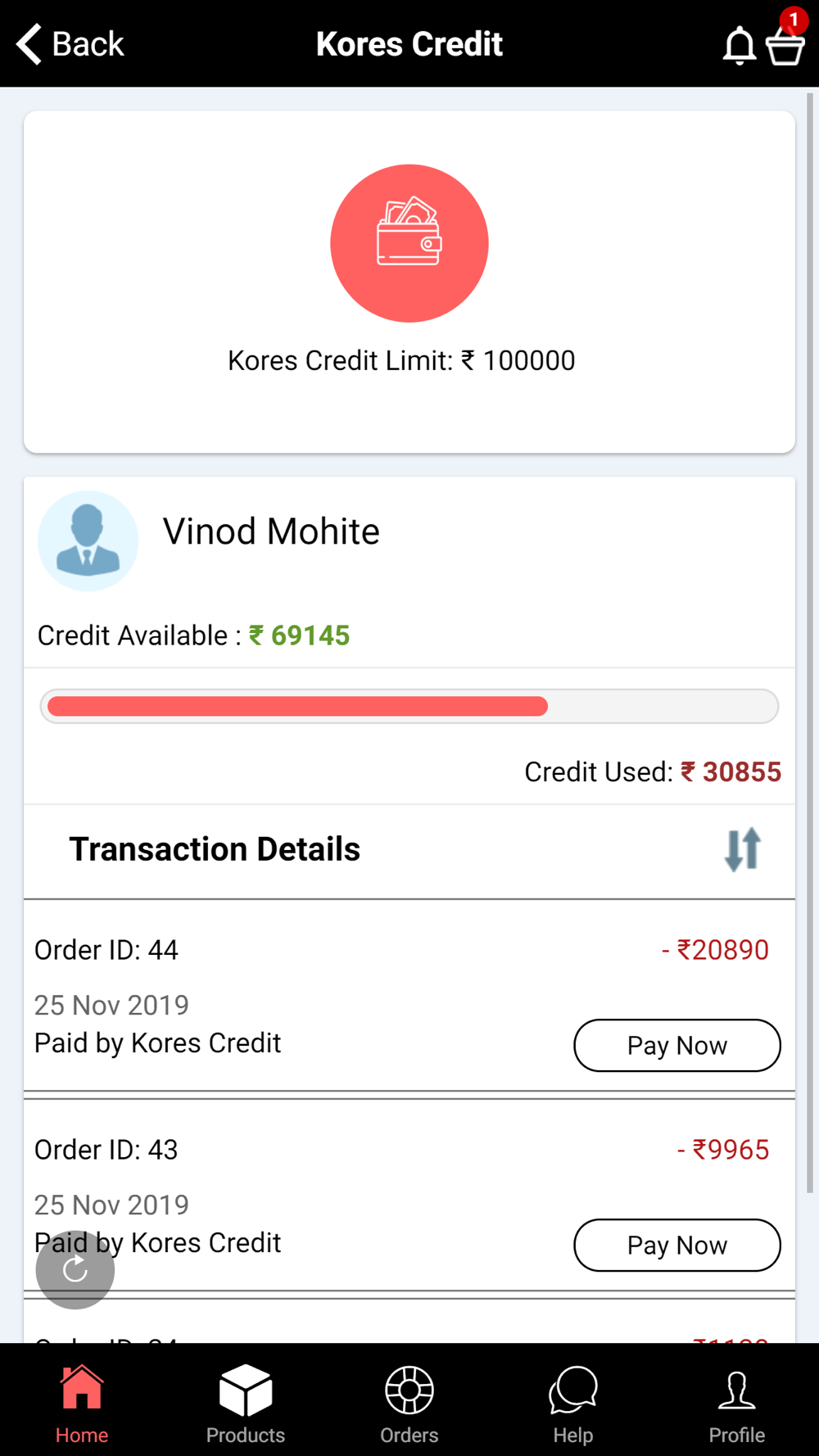Switch to the Orders tab
This screenshot has height=1456, width=819.
409,1404
